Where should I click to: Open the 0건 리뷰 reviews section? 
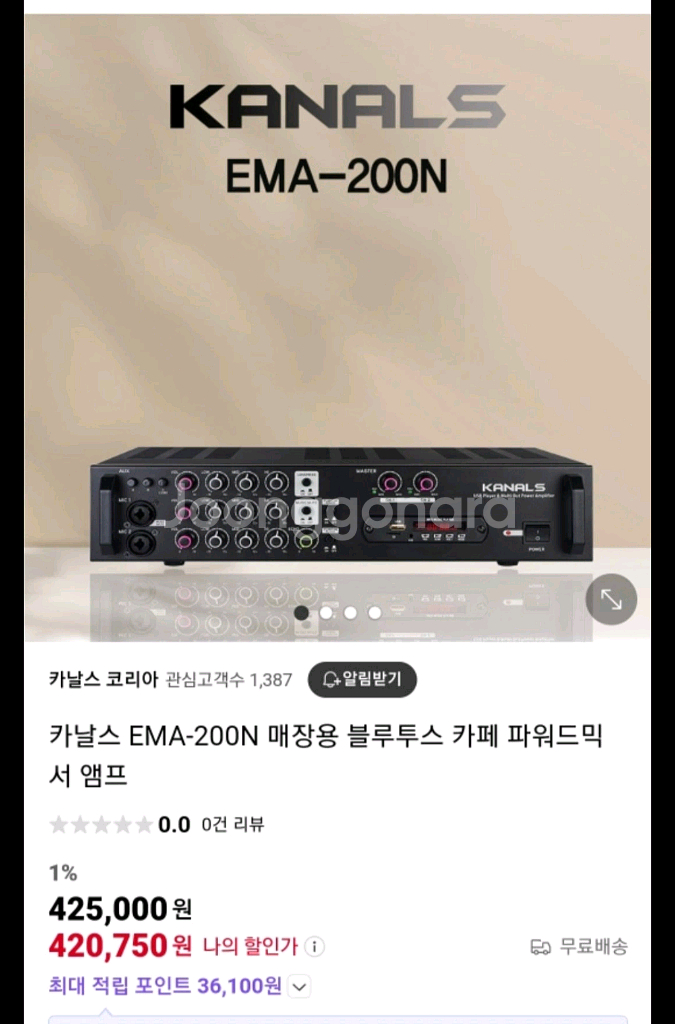[232, 825]
